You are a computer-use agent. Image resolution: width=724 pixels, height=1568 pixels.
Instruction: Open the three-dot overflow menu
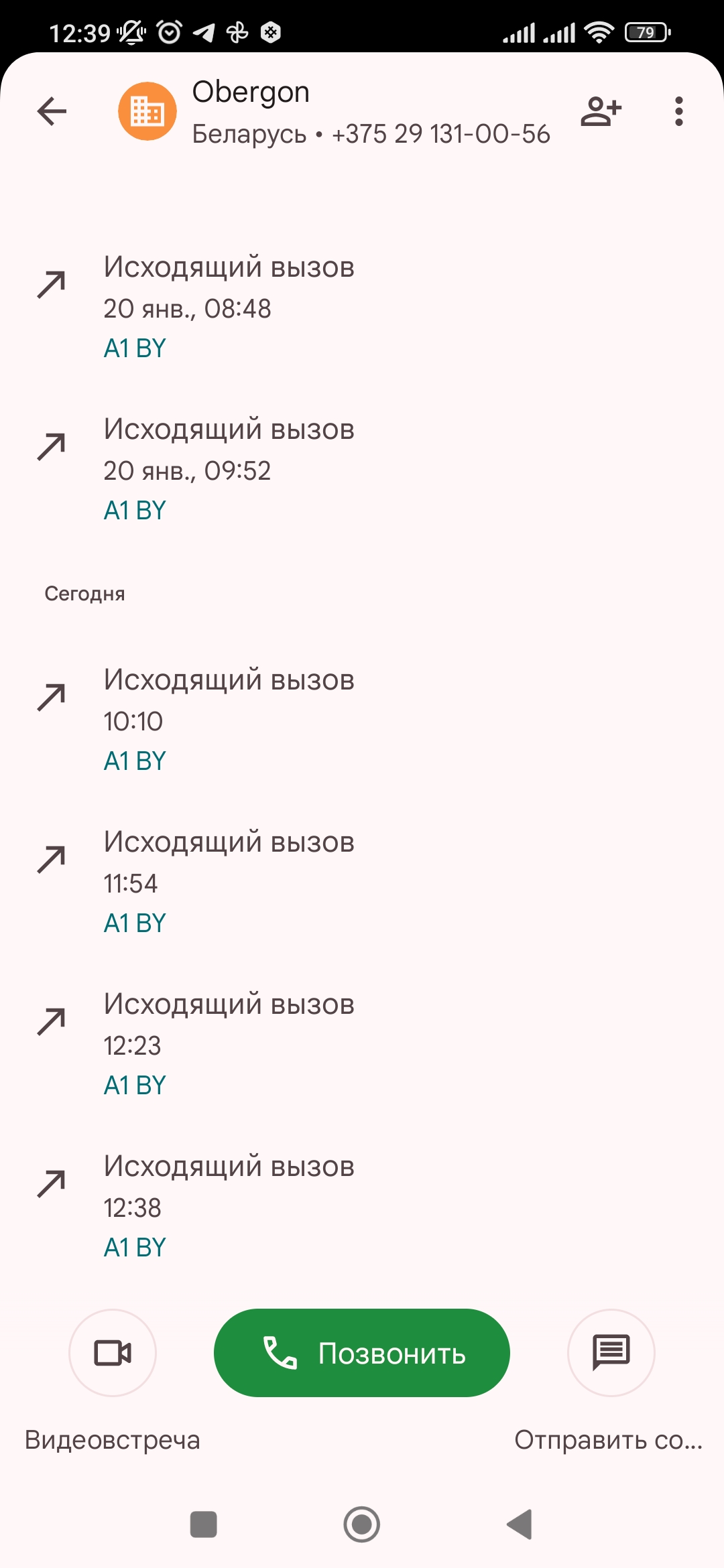(x=678, y=111)
